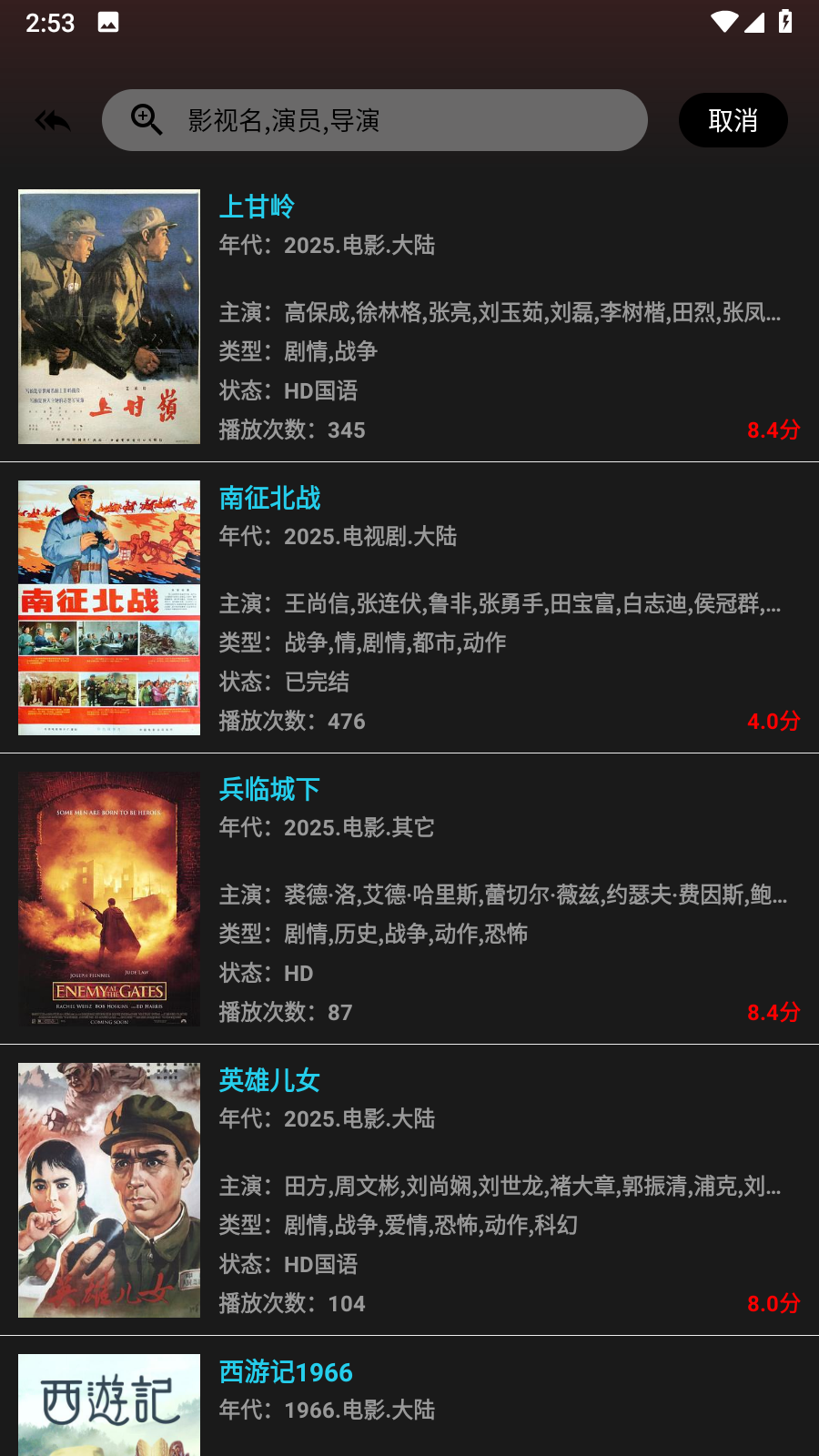The height and width of the screenshot is (1456, 819).
Task: Tap the 上甘岭 poster thumbnail
Action: coord(109,316)
